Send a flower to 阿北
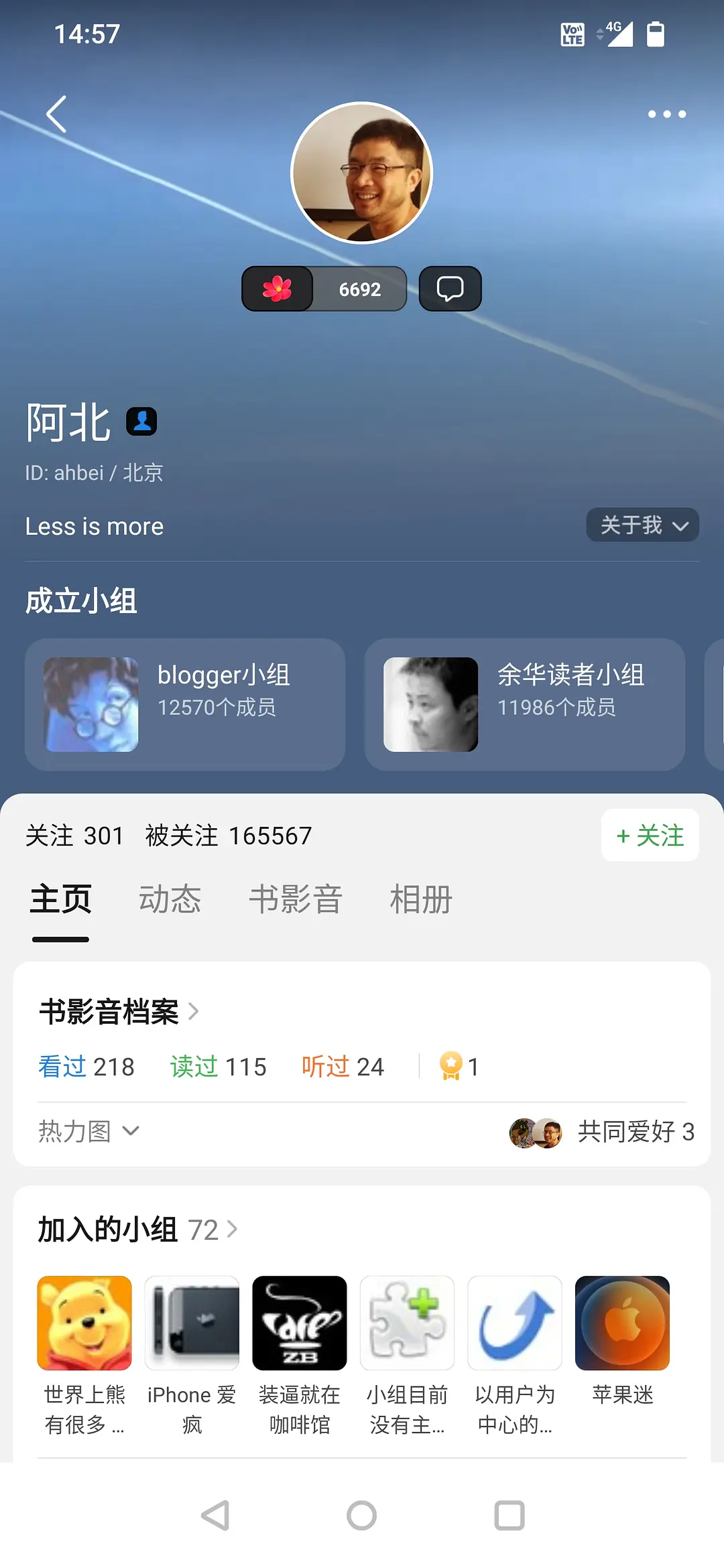Screen dimensions: 724x1568 coord(278,289)
